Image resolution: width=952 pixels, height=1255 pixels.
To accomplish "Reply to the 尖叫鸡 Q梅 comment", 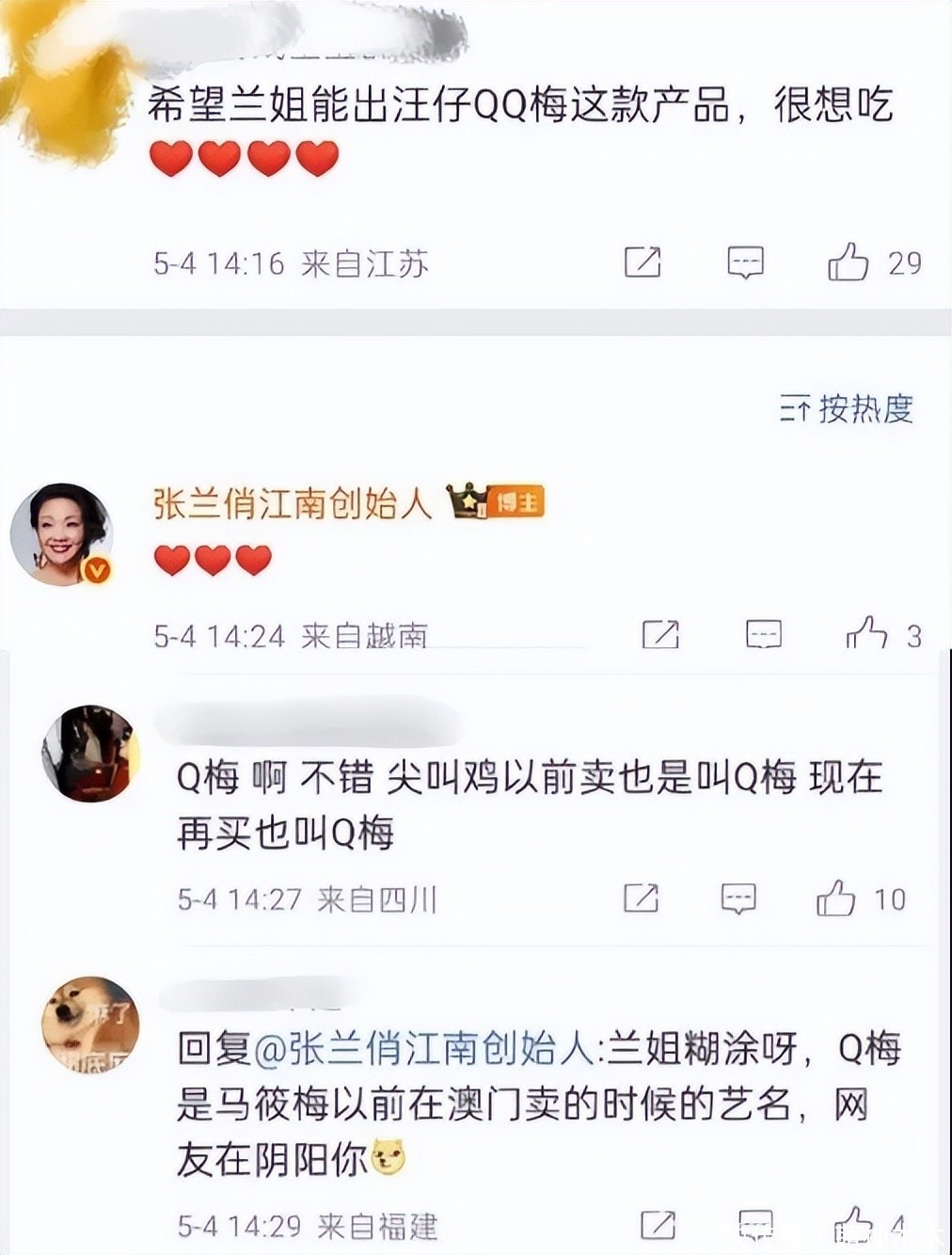I will click(738, 898).
